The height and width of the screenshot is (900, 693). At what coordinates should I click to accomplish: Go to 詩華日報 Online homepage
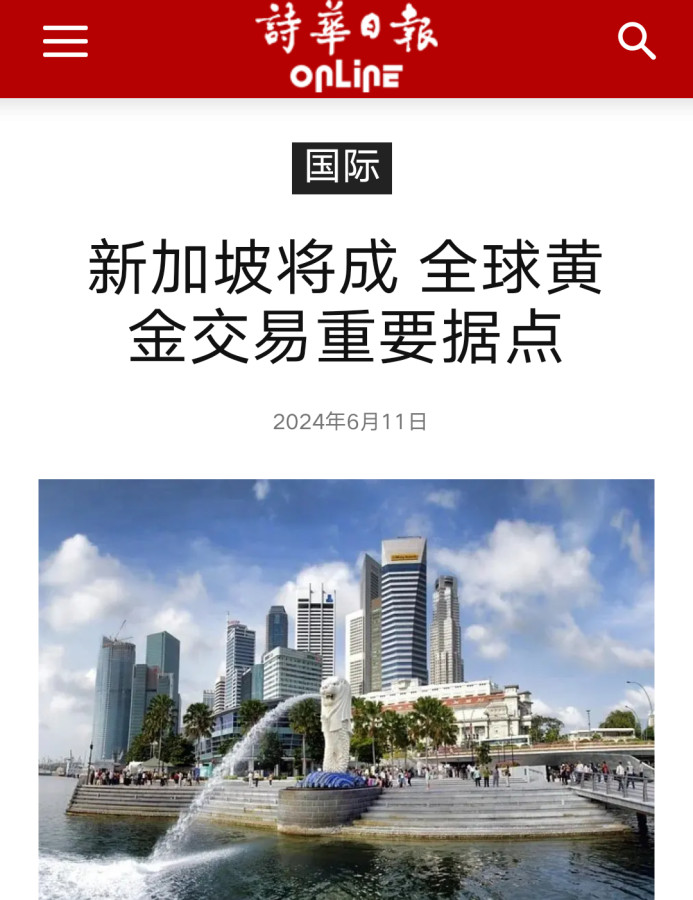tap(346, 46)
